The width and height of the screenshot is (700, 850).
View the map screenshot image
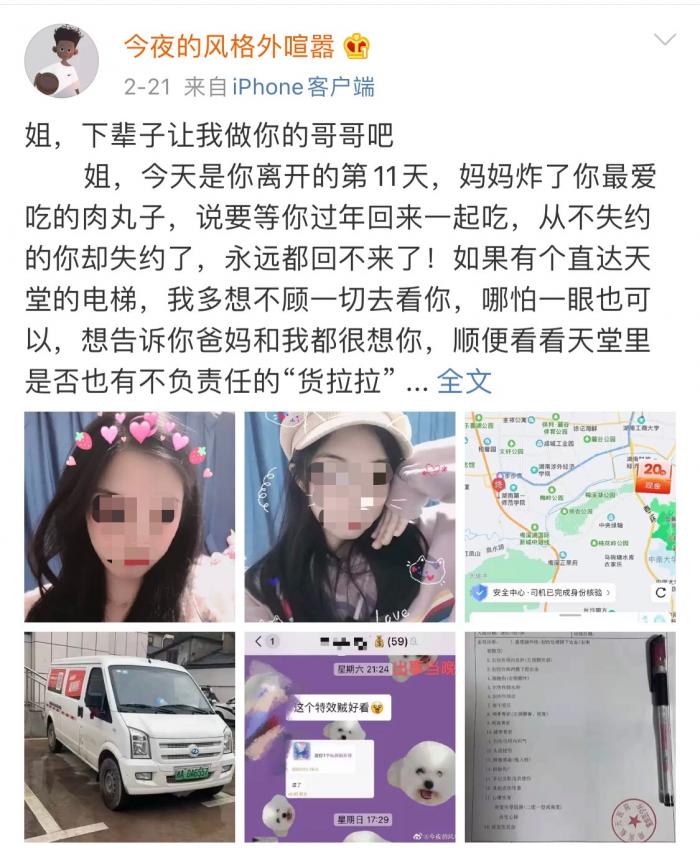[x=569, y=516]
